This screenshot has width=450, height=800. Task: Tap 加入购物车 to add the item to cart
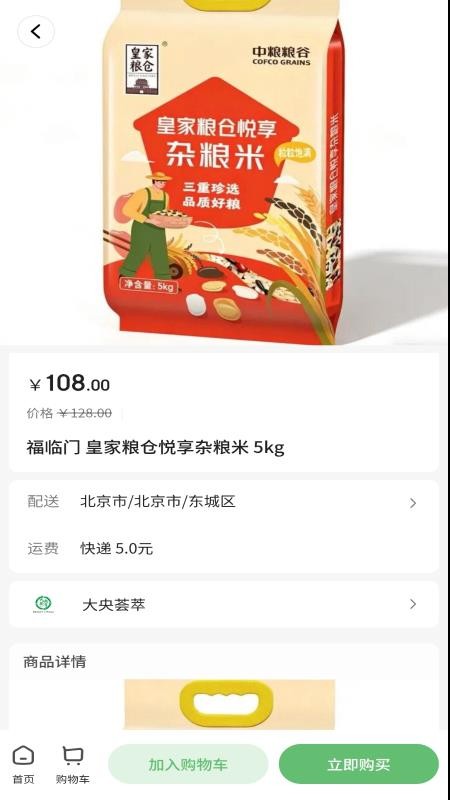pos(188,764)
